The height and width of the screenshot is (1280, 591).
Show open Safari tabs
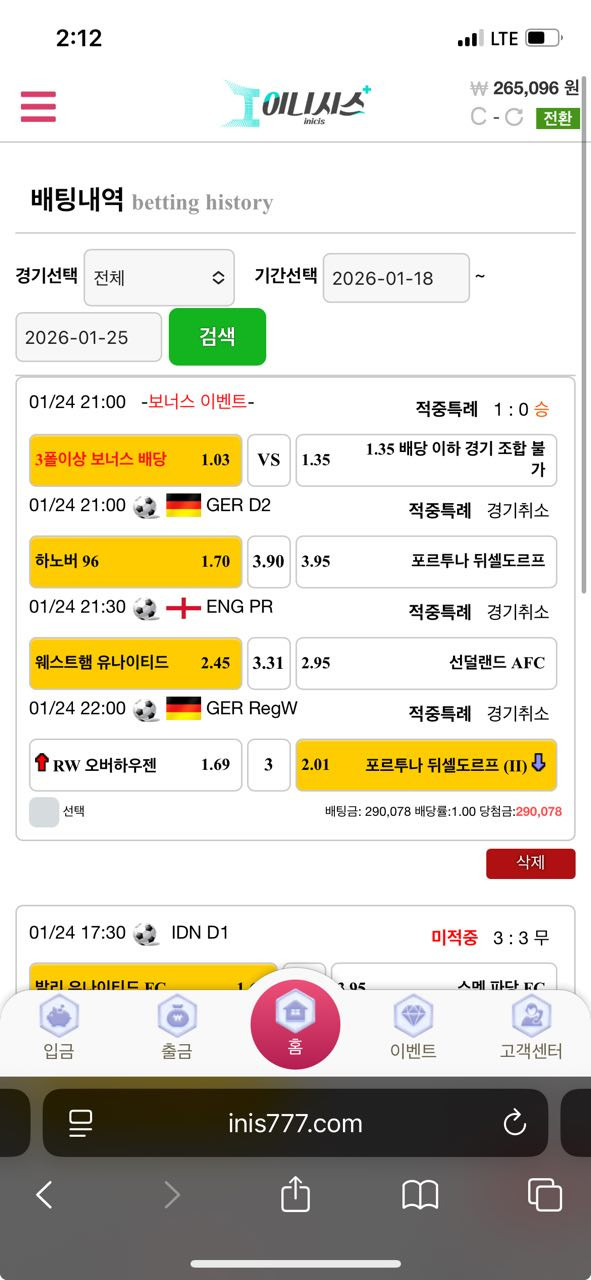pos(545,1194)
